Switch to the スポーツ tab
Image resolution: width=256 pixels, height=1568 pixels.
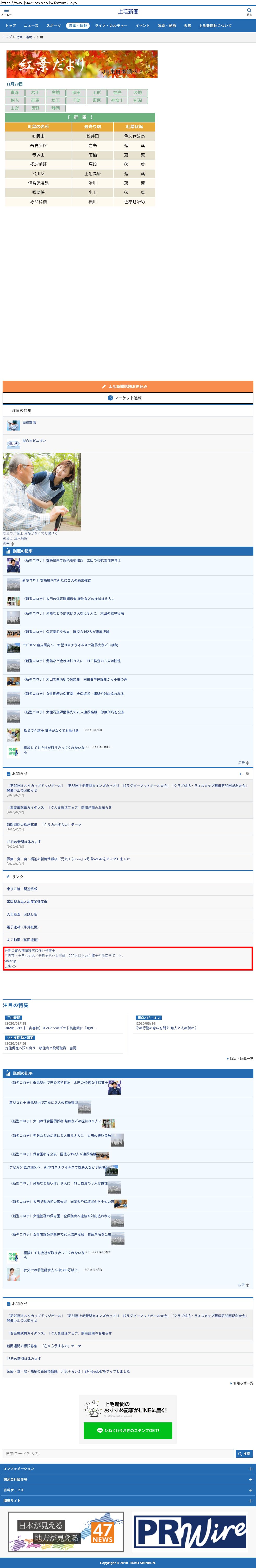pyautogui.click(x=54, y=25)
